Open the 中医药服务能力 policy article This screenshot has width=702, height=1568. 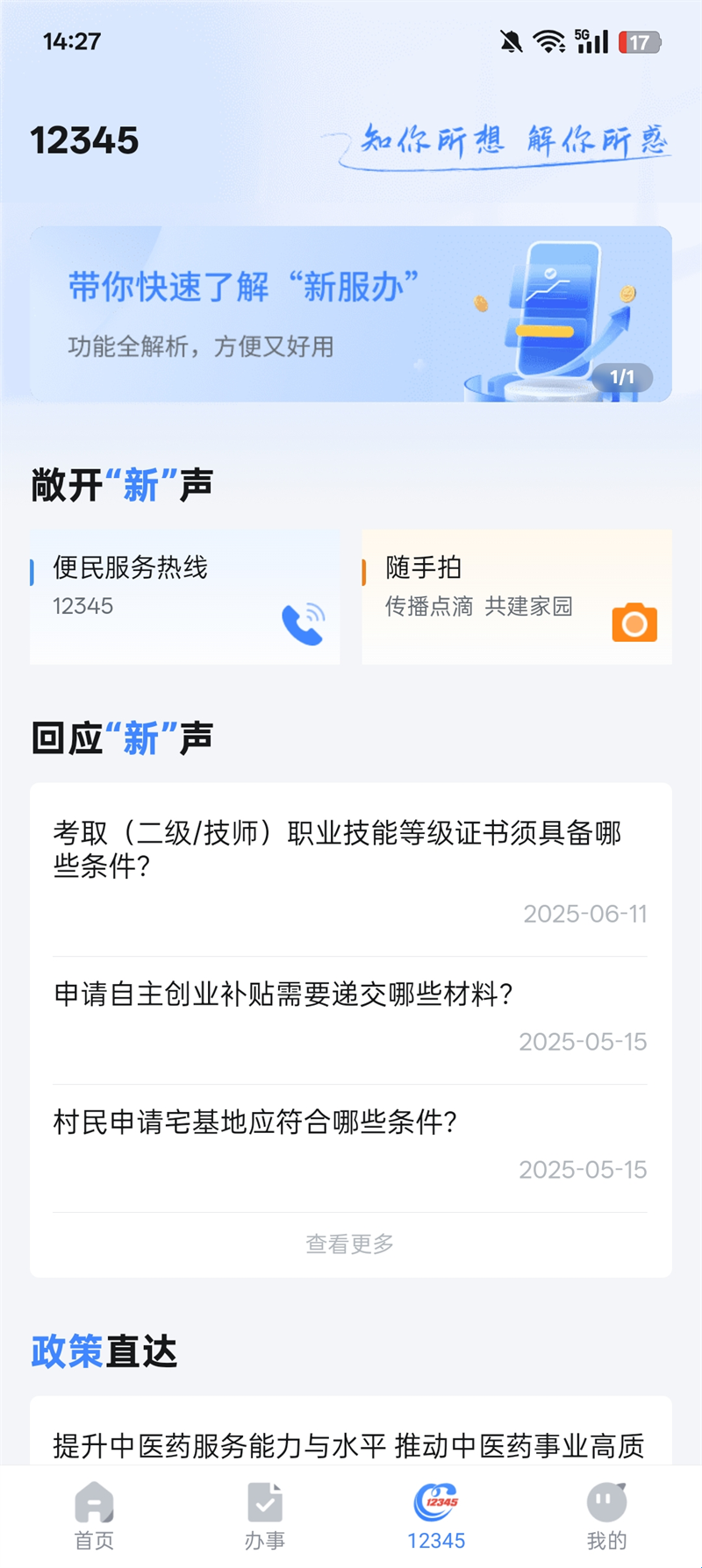(349, 1445)
